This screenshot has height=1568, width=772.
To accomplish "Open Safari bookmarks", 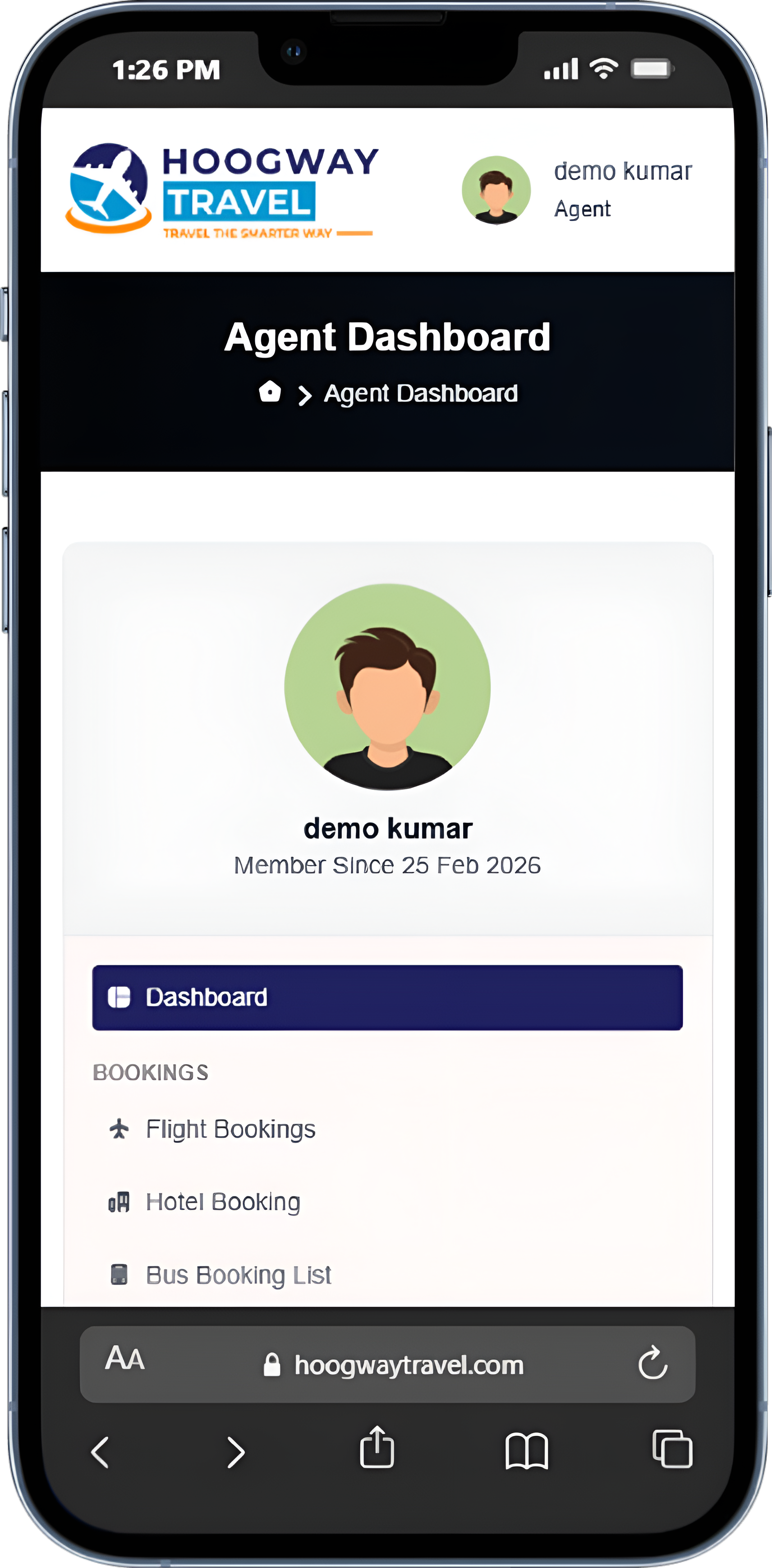I will (526, 1451).
